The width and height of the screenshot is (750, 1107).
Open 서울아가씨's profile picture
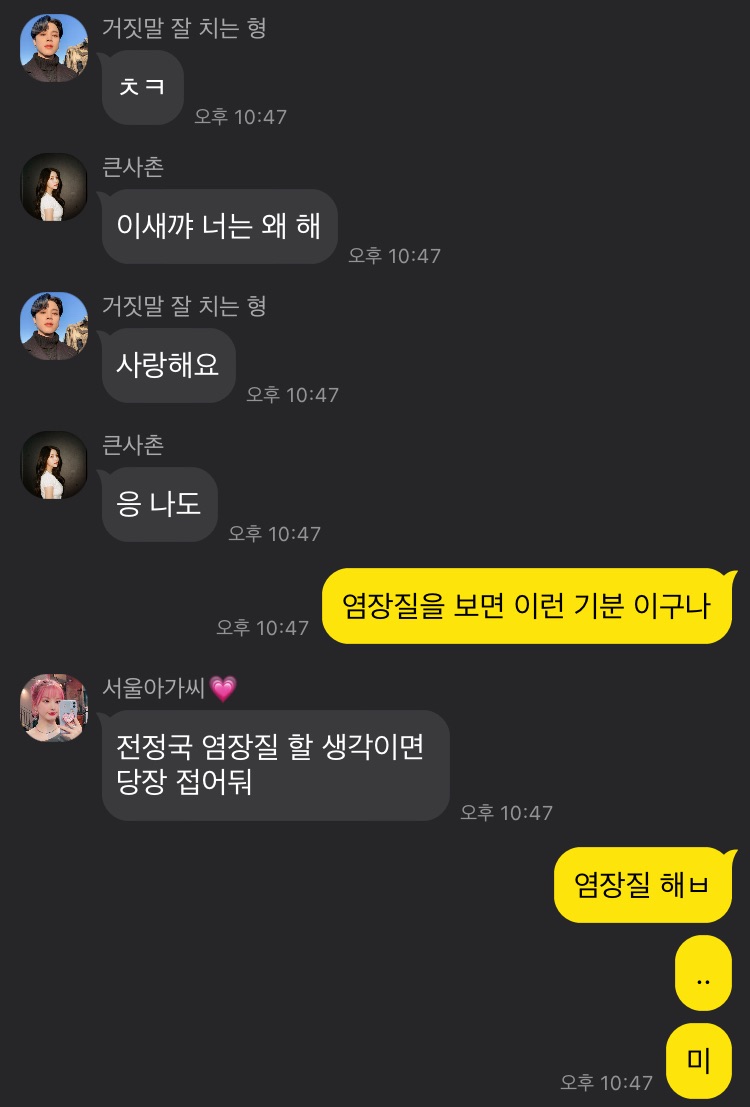coord(54,708)
